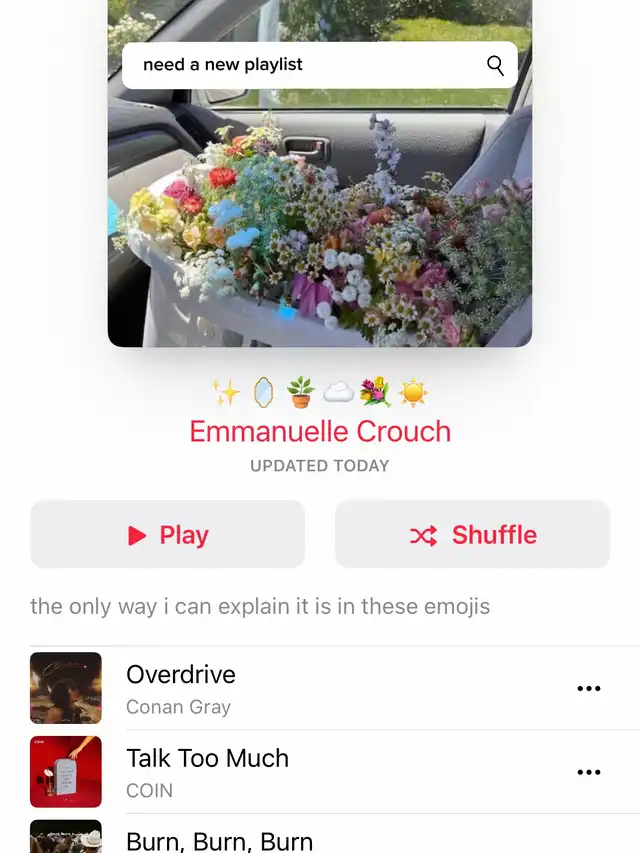Play Talk Too Much by COIN

click(x=207, y=772)
